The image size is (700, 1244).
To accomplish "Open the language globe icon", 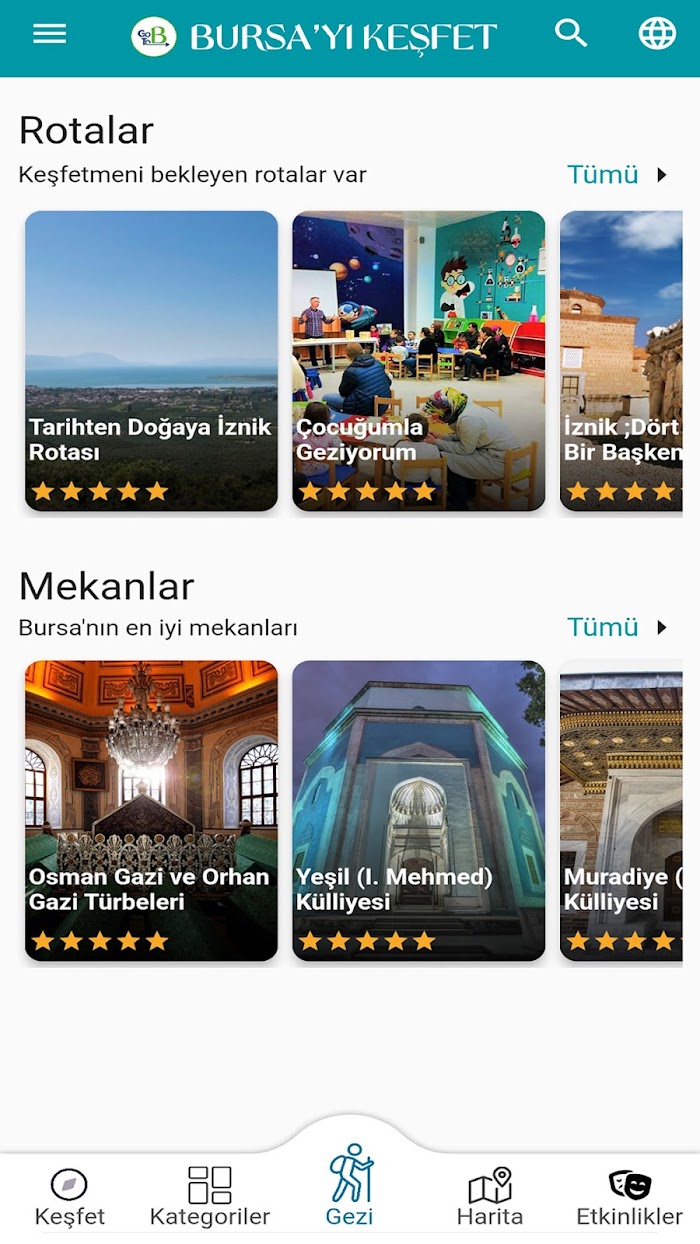I will pos(657,33).
